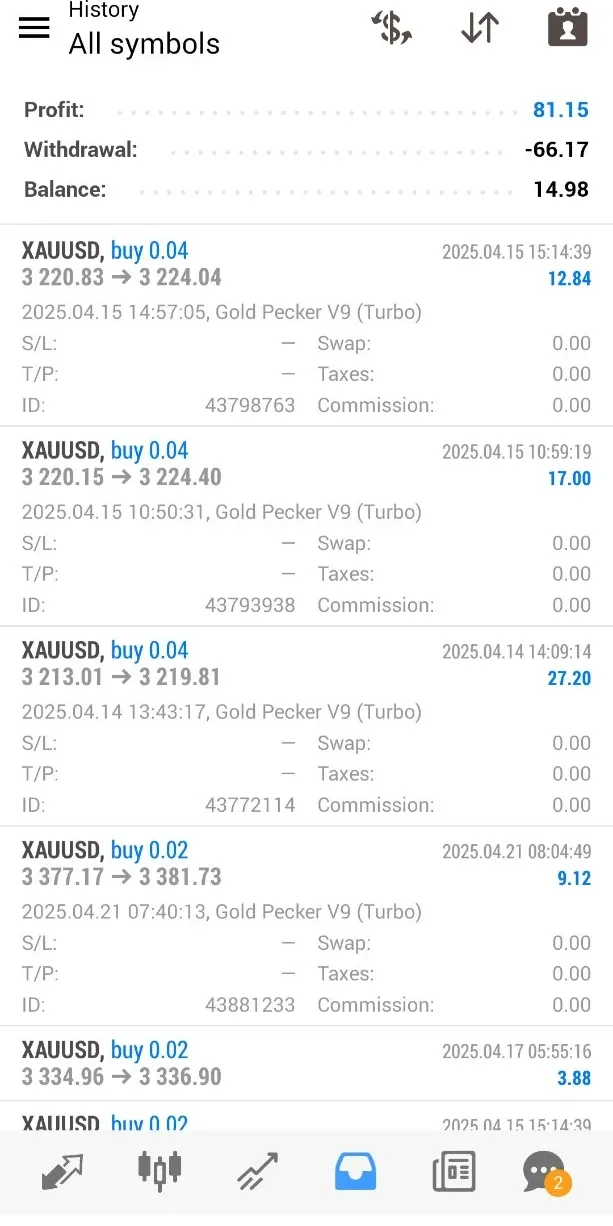613x1226 pixels.
Task: Open the hamburger drawer menu
Action: pos(34,28)
